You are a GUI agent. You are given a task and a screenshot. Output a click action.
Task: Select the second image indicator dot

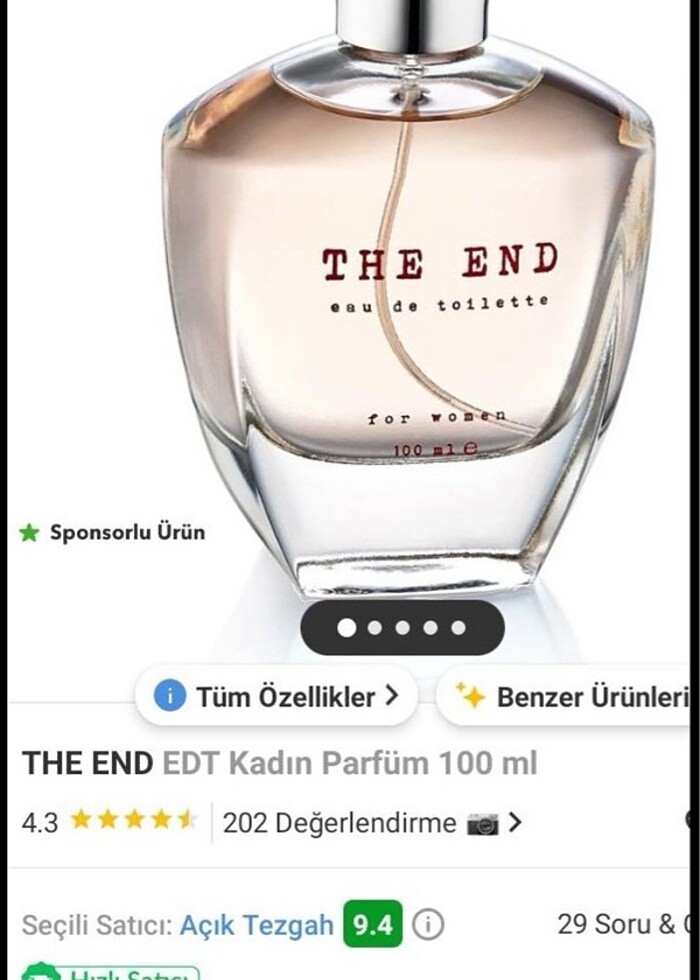coord(375,628)
